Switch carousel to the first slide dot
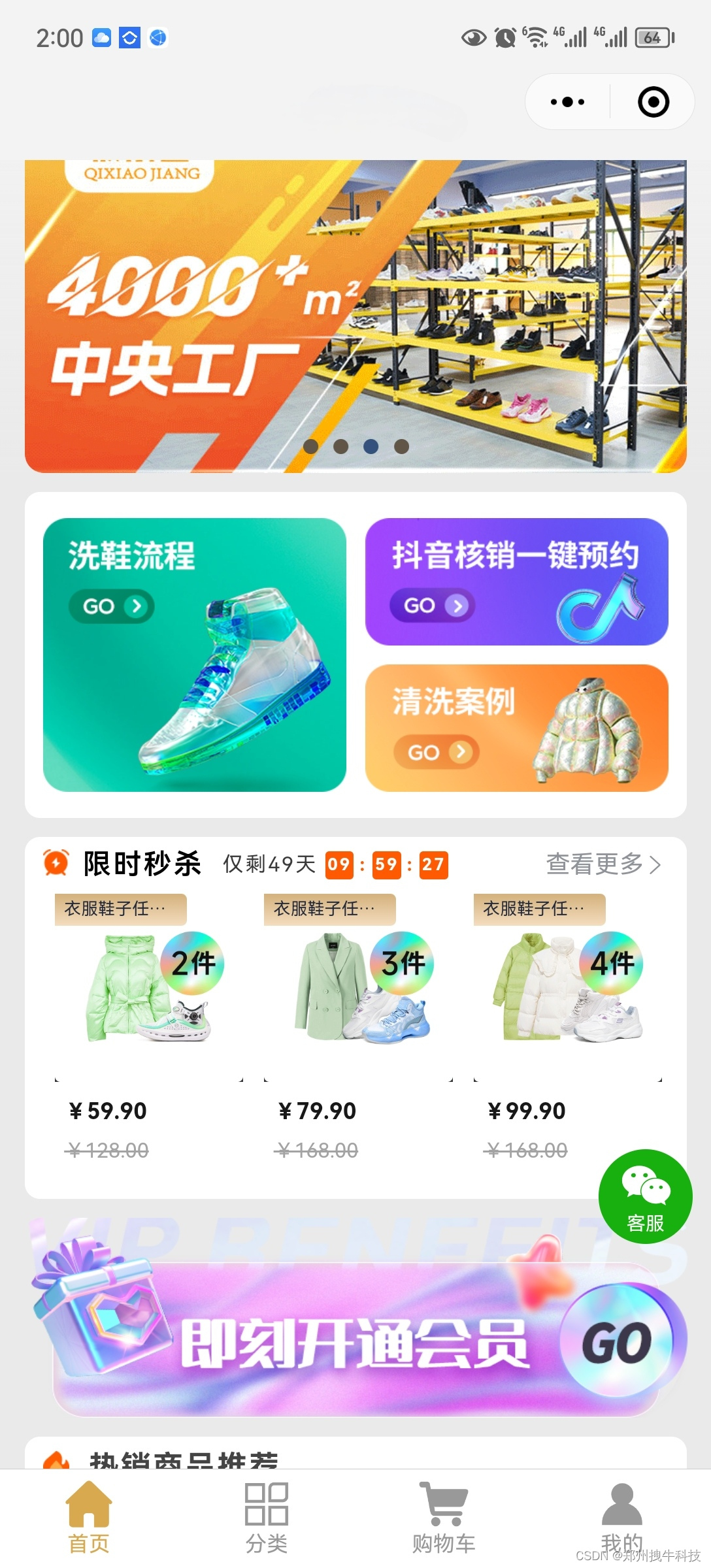Image resolution: width=711 pixels, height=1568 pixels. 312,447
